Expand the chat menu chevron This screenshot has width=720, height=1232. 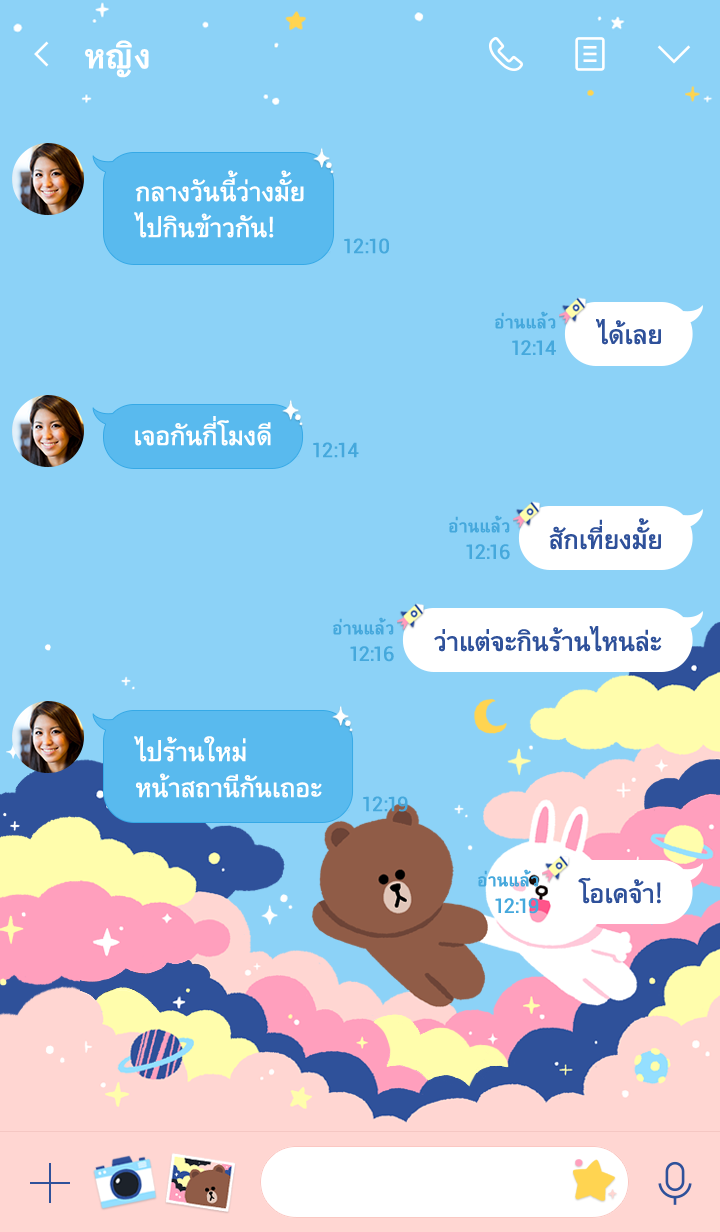[x=673, y=55]
